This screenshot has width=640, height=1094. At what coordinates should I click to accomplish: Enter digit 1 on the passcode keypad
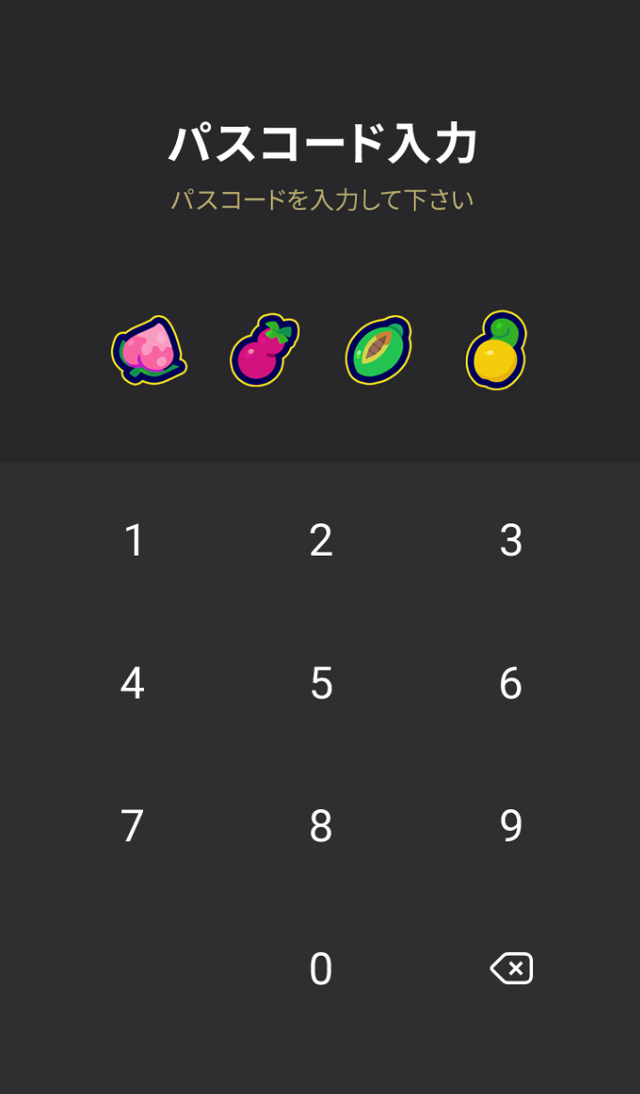pyautogui.click(x=133, y=541)
